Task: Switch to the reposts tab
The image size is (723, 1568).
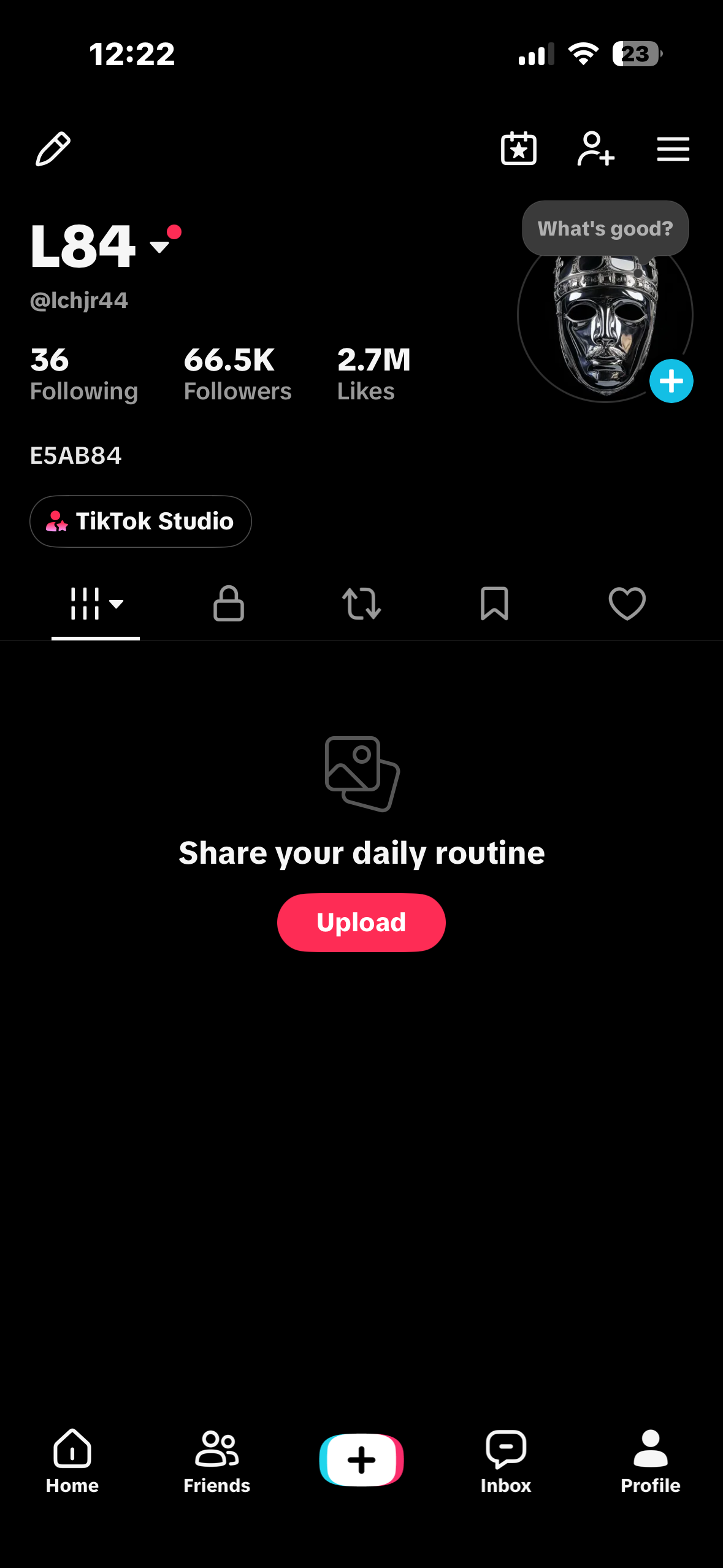Action: tap(361, 604)
